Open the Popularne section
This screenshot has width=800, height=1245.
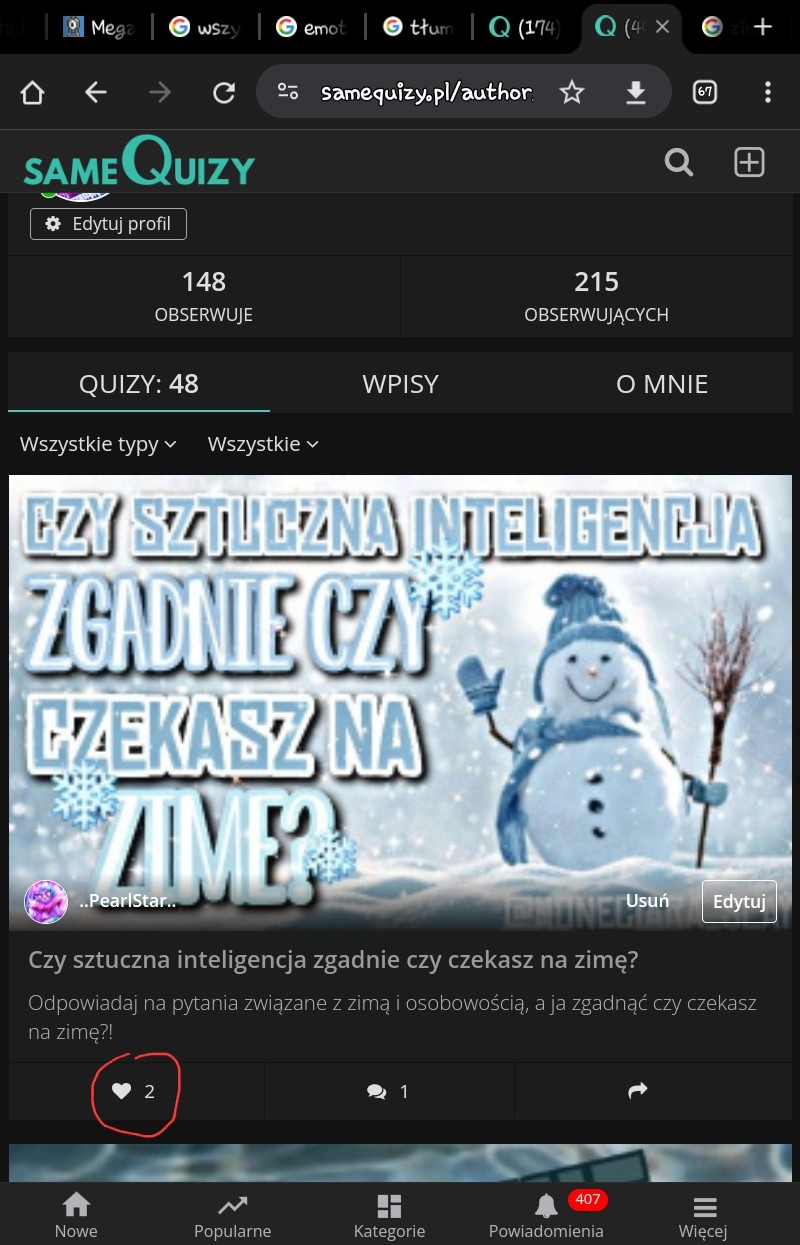[232, 1214]
